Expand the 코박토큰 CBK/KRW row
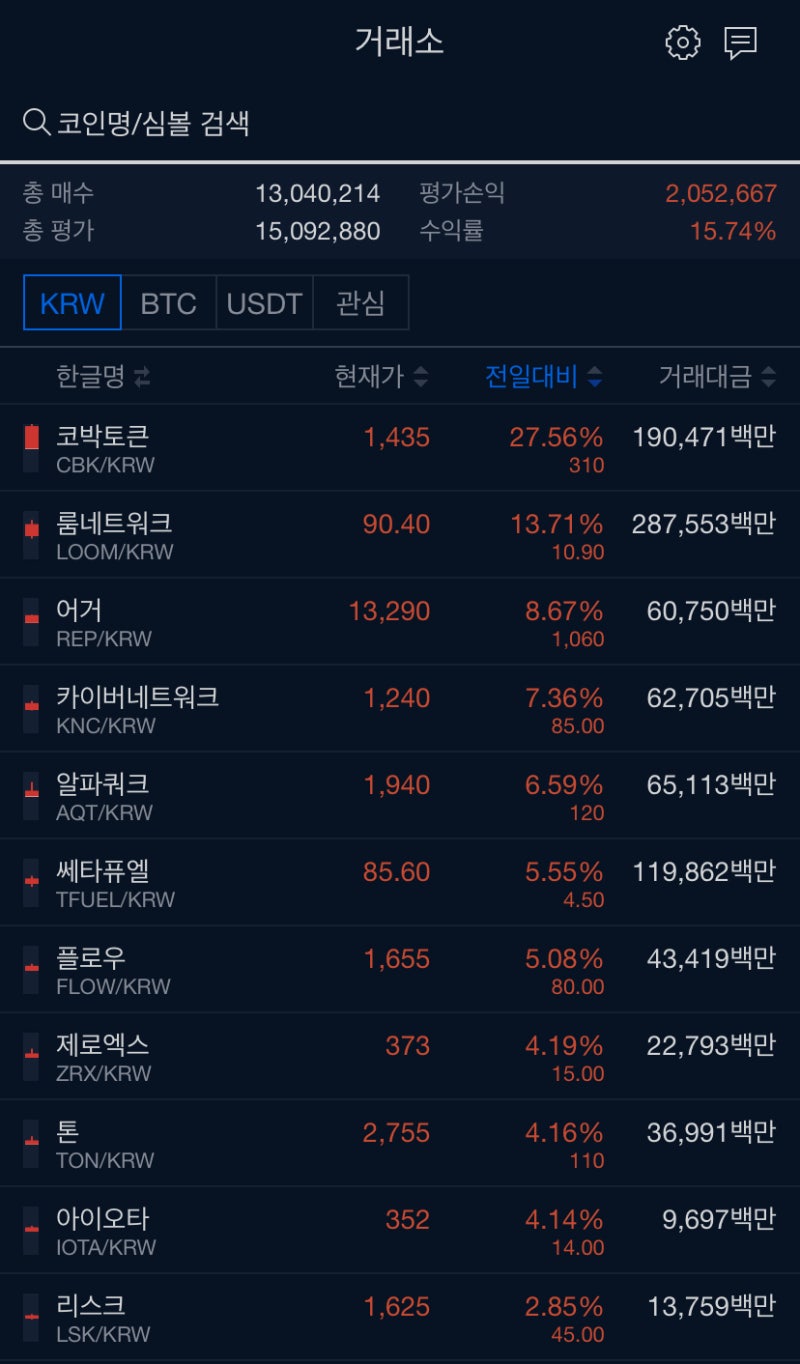Viewport: 800px width, 1364px height. click(400, 448)
